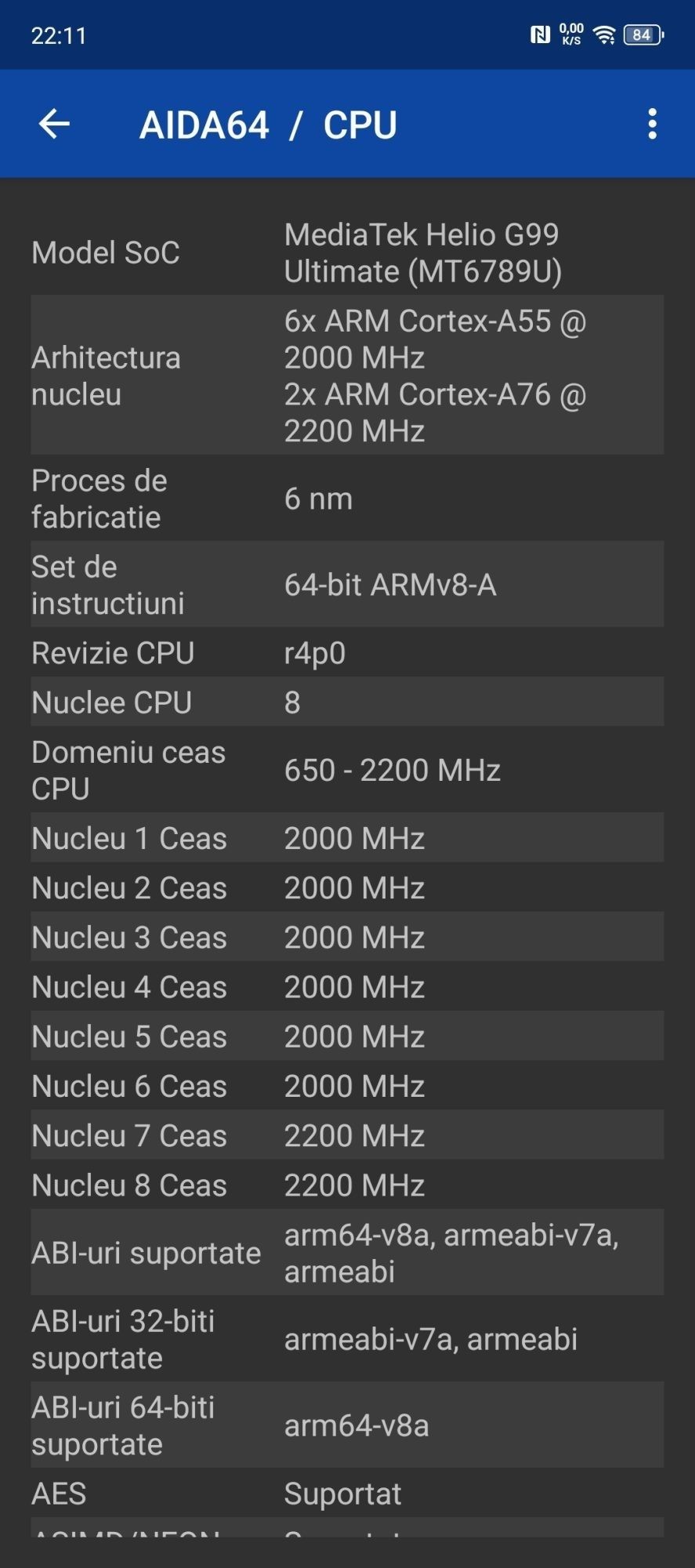Open the three-dot overflow menu
695x1568 pixels.
point(652,124)
